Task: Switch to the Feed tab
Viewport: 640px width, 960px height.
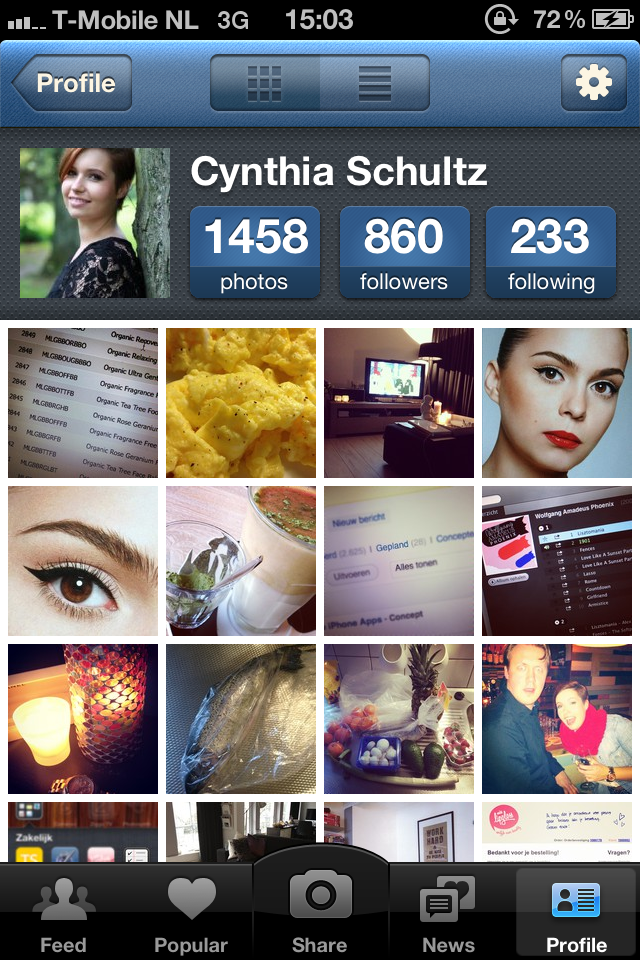Action: pos(63,912)
